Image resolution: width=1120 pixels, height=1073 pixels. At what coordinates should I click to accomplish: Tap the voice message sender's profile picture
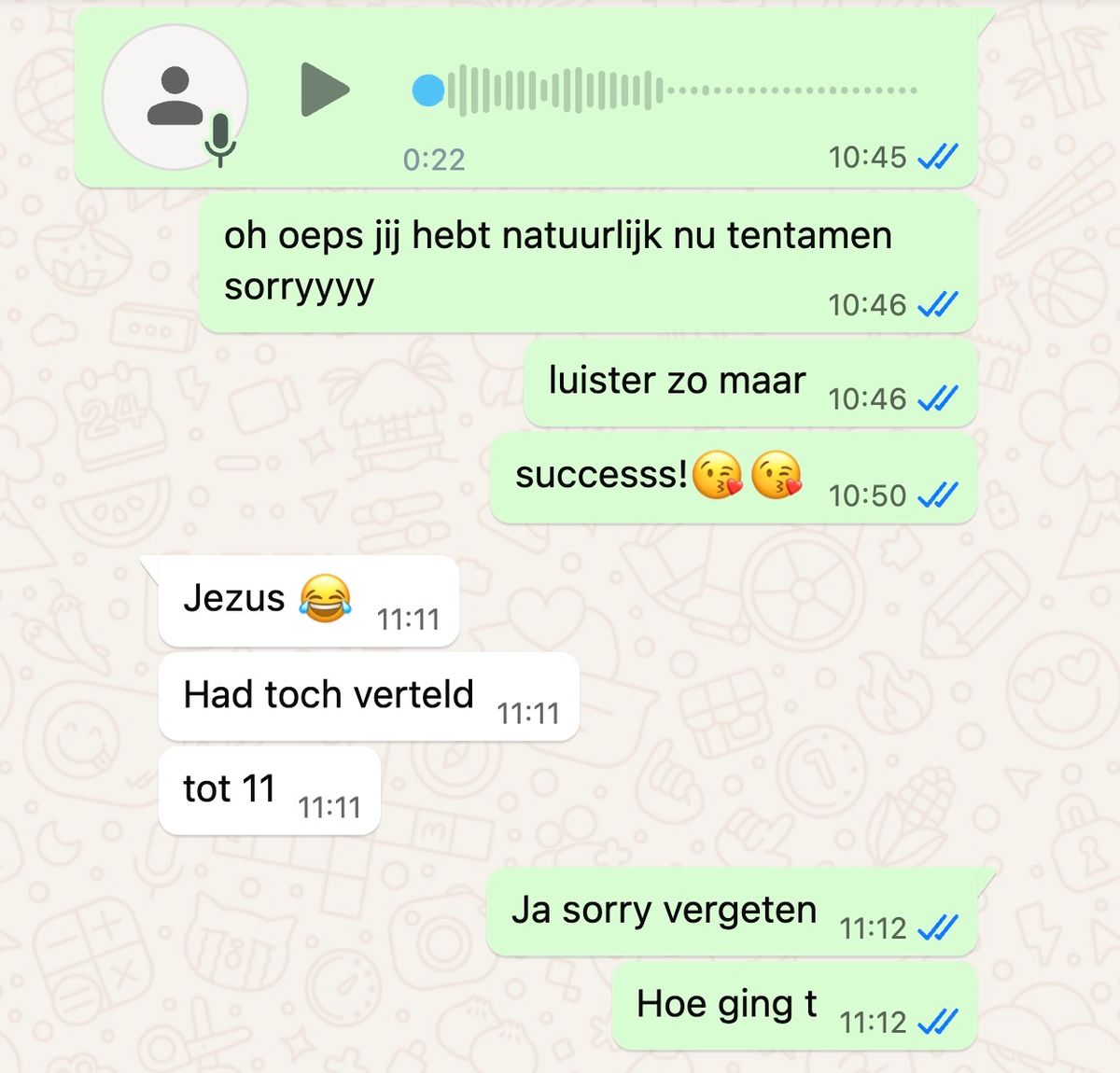[175, 97]
